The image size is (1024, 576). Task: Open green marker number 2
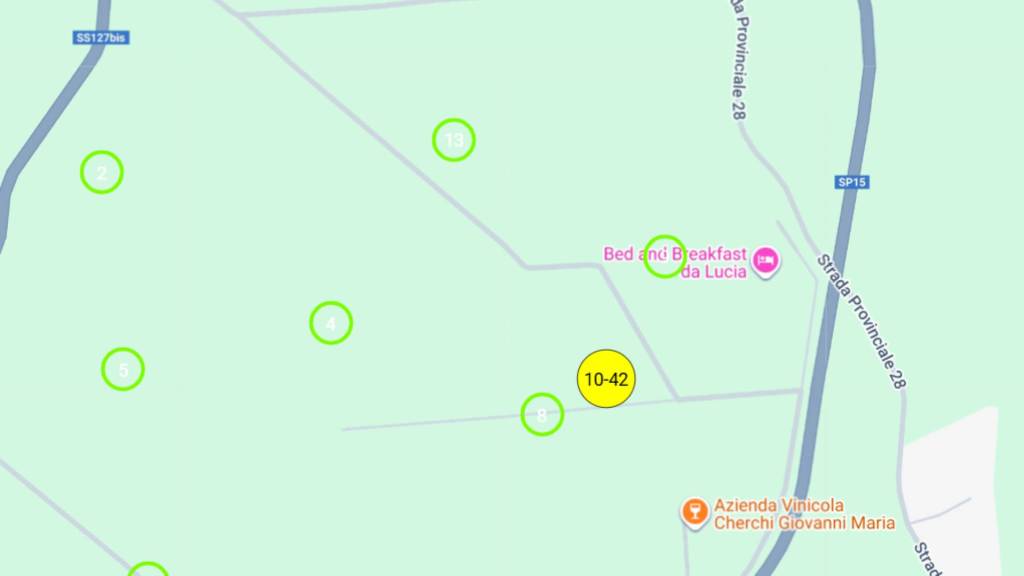(102, 173)
